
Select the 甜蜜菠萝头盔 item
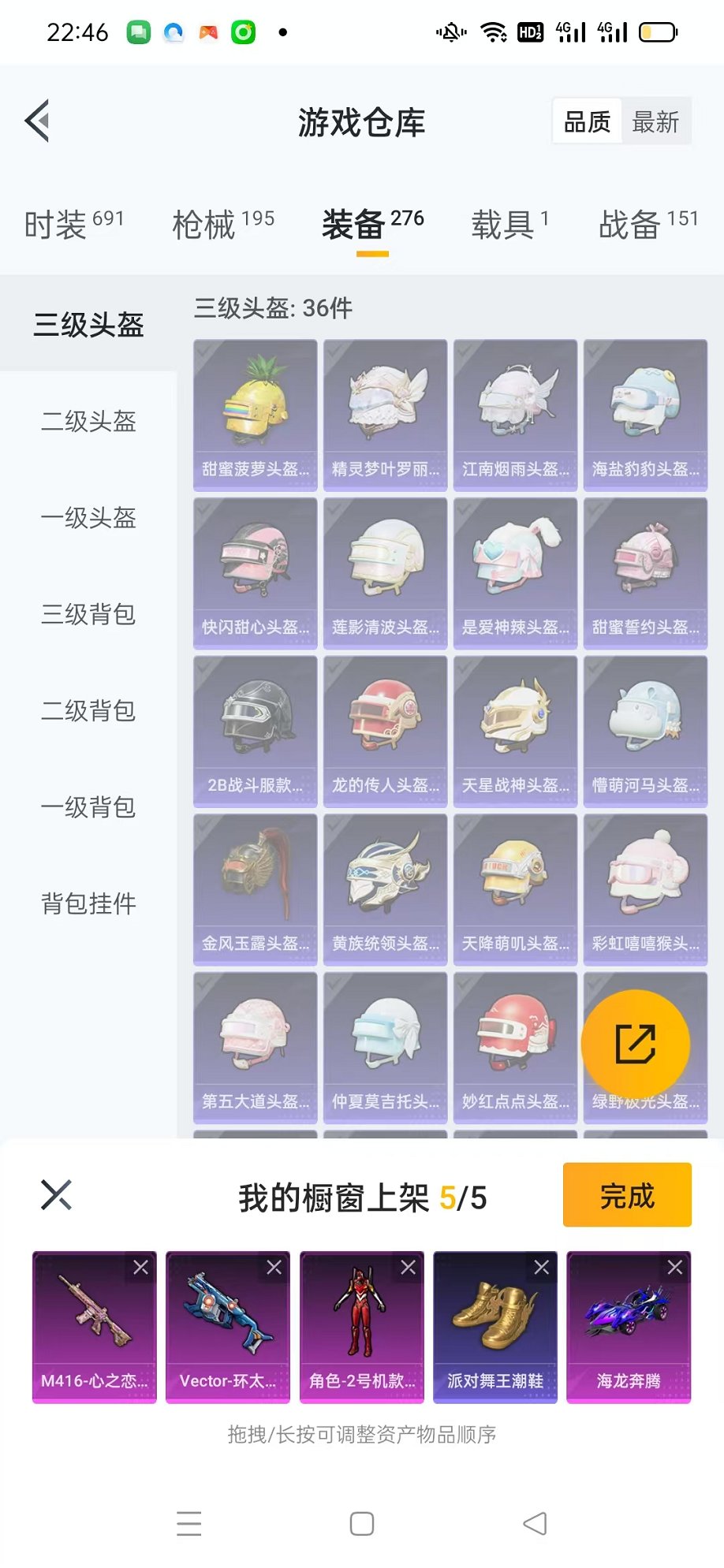(255, 415)
